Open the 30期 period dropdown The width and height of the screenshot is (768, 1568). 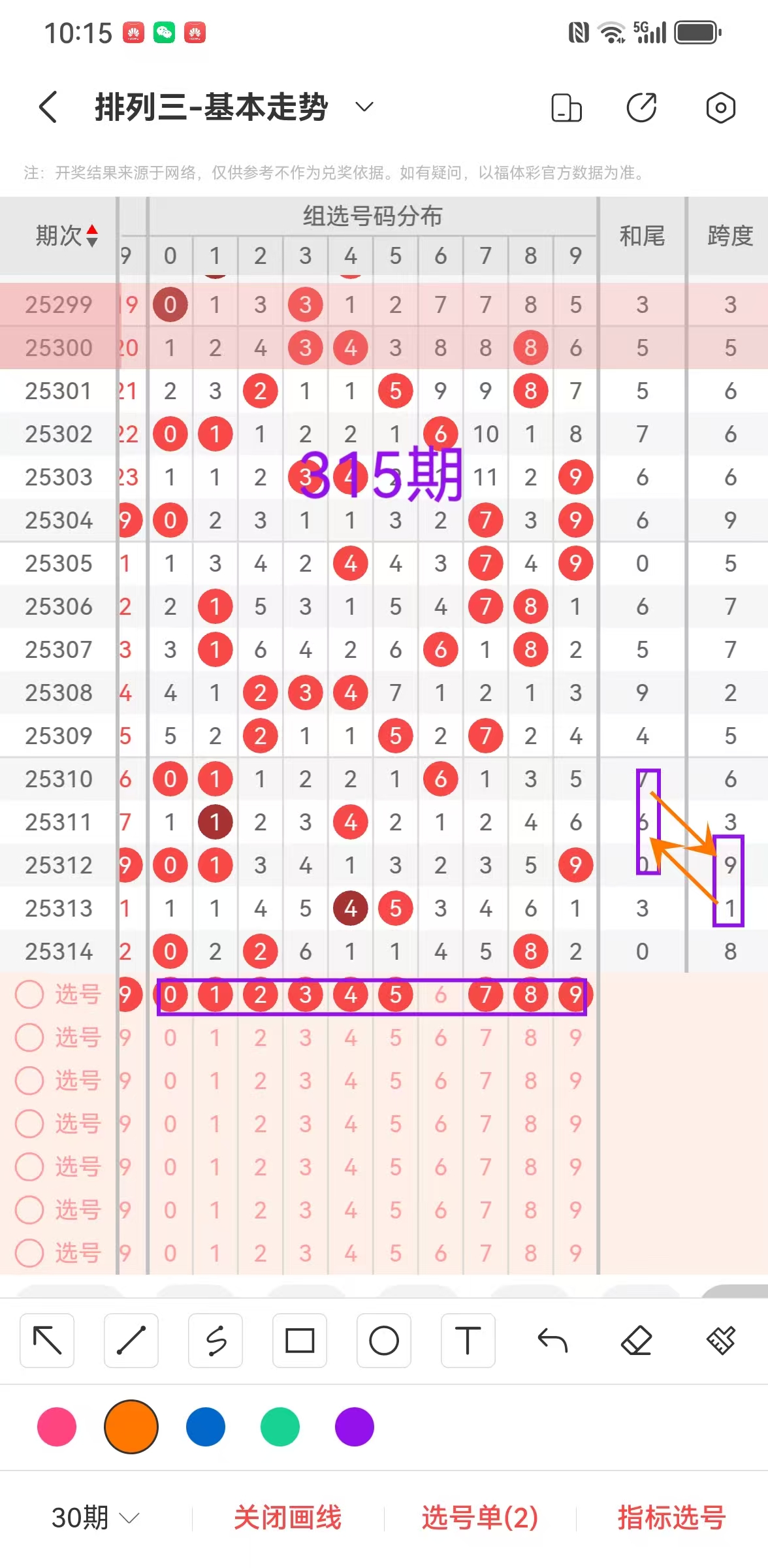pos(95,1517)
